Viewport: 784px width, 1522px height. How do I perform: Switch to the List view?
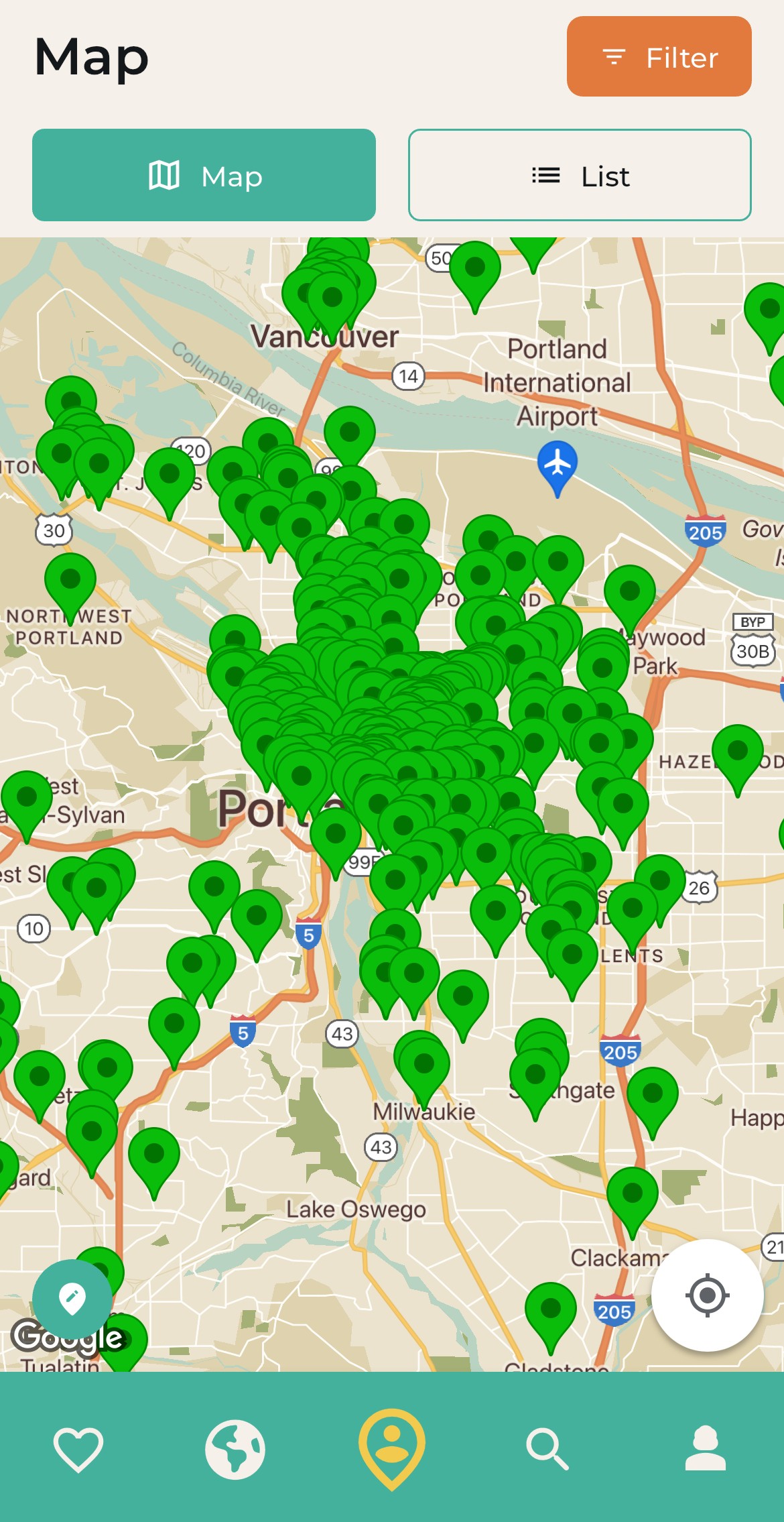[580, 176]
